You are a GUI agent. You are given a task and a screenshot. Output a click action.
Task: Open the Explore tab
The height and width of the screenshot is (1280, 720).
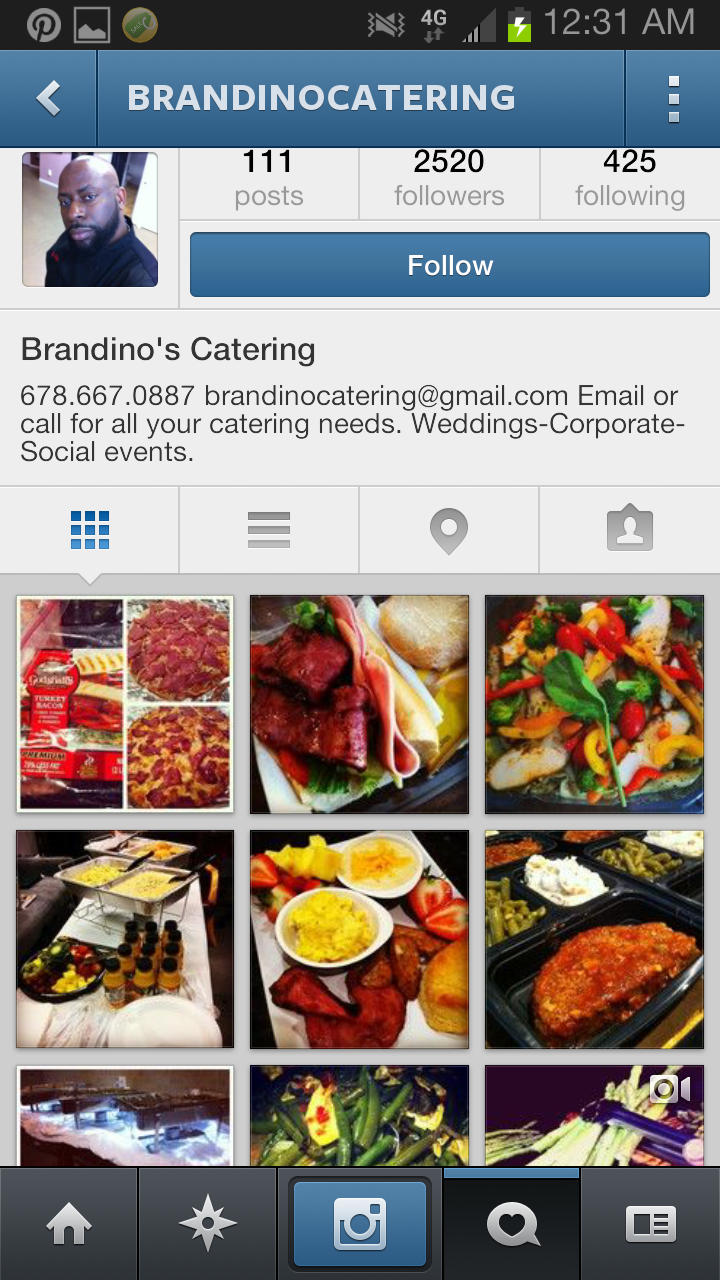coord(207,1224)
